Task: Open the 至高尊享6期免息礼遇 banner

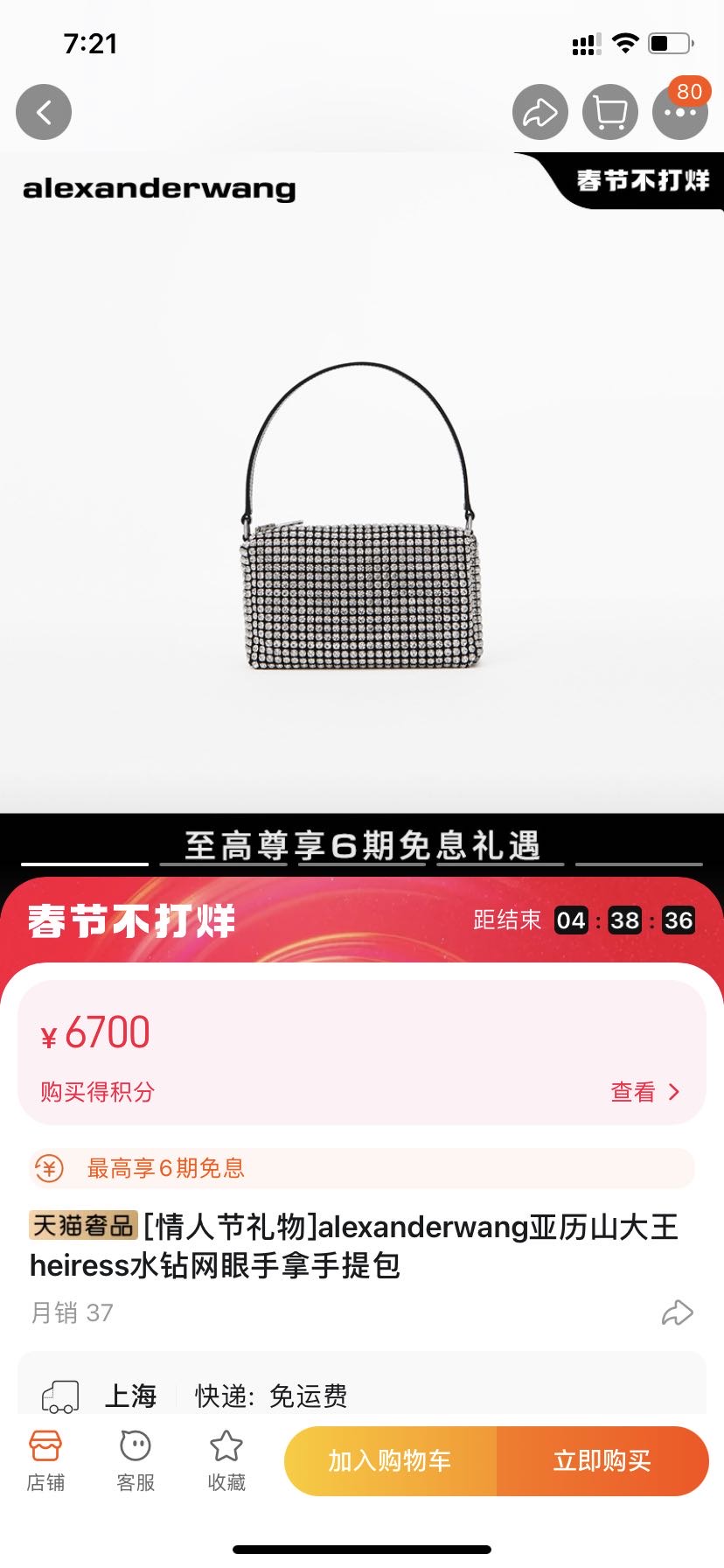Action: coord(362,846)
